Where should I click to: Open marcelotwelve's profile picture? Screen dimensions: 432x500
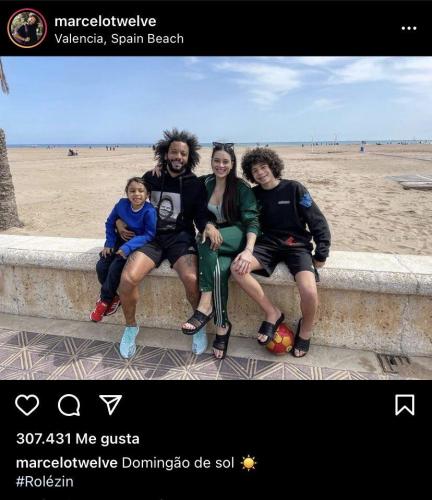27,28
